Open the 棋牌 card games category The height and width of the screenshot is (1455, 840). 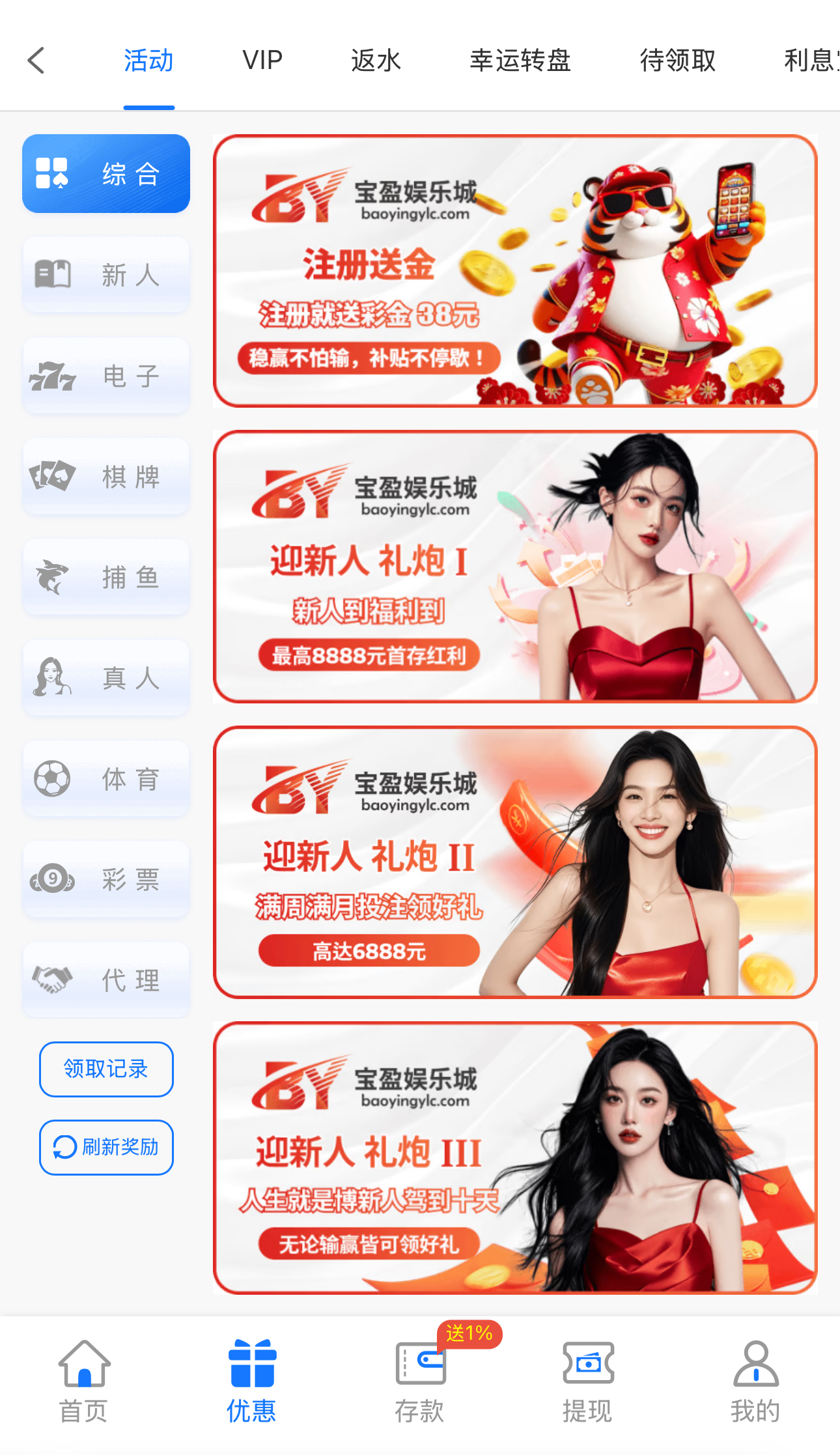coord(105,475)
